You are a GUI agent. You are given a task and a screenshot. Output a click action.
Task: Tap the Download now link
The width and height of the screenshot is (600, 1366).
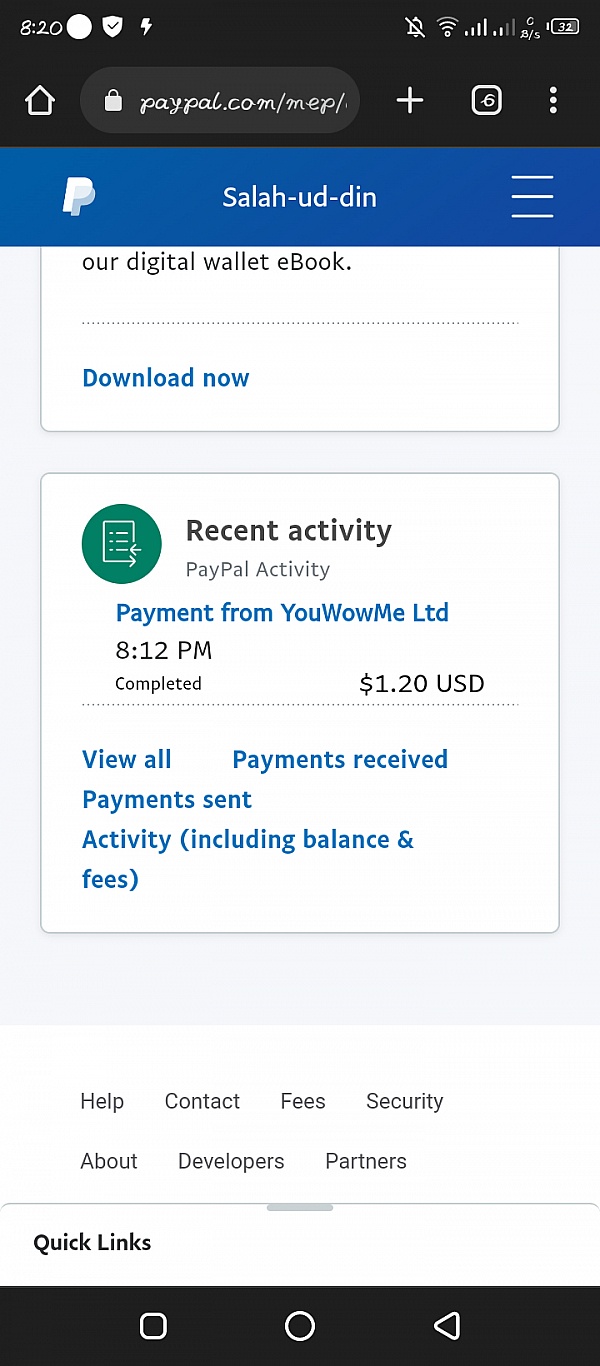(166, 378)
